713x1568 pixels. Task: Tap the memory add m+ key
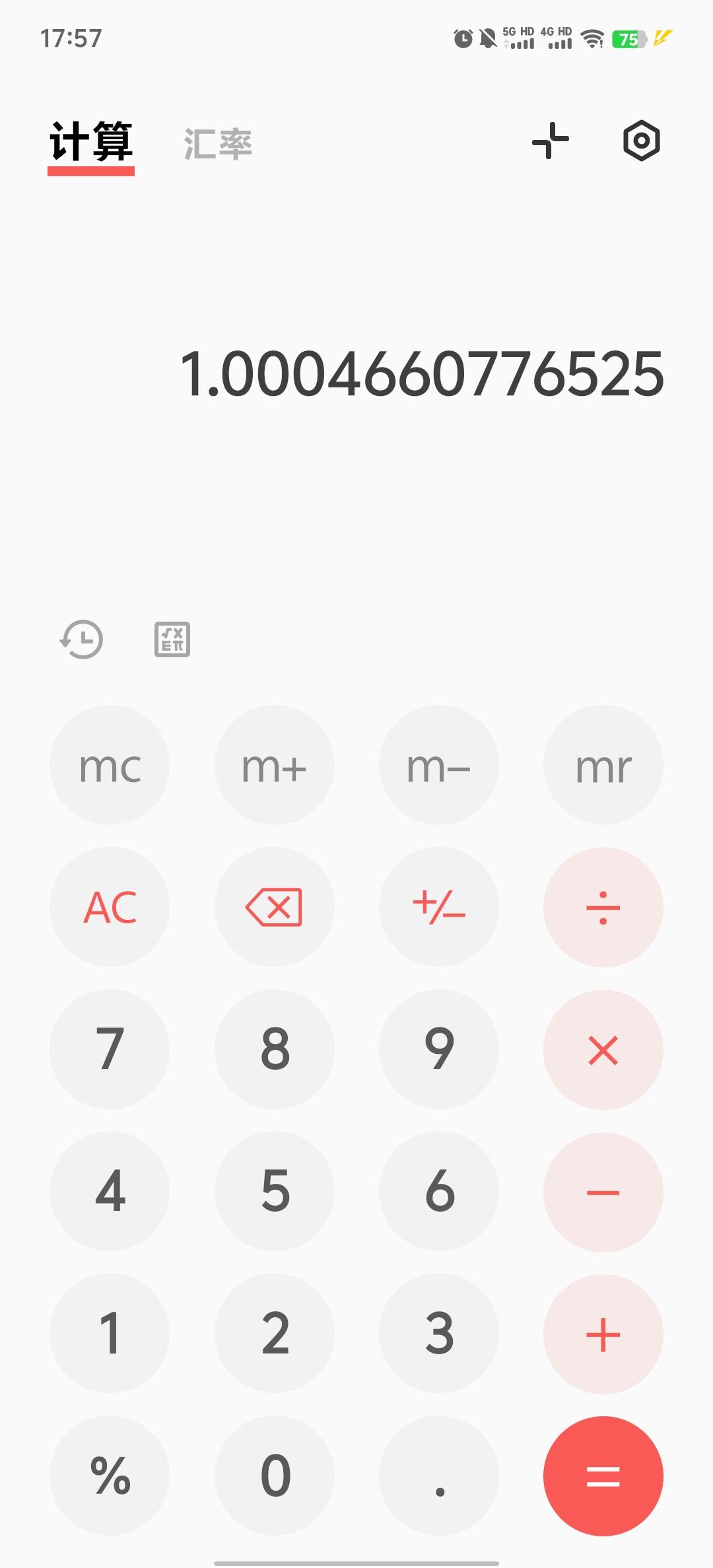pos(274,766)
